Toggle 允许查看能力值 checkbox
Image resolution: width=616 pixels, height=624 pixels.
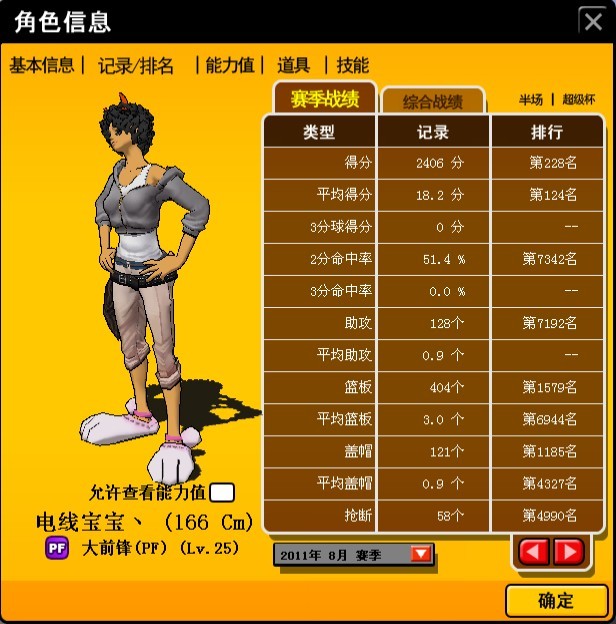point(222,492)
